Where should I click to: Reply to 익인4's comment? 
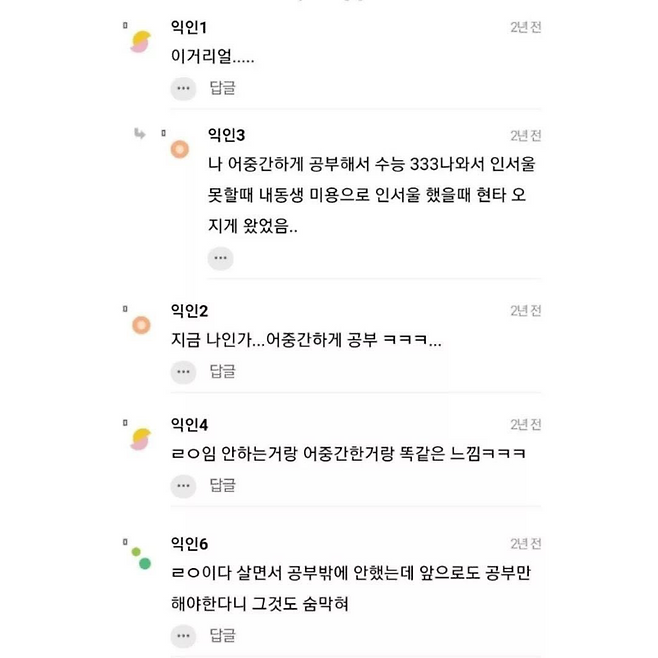tap(222, 486)
